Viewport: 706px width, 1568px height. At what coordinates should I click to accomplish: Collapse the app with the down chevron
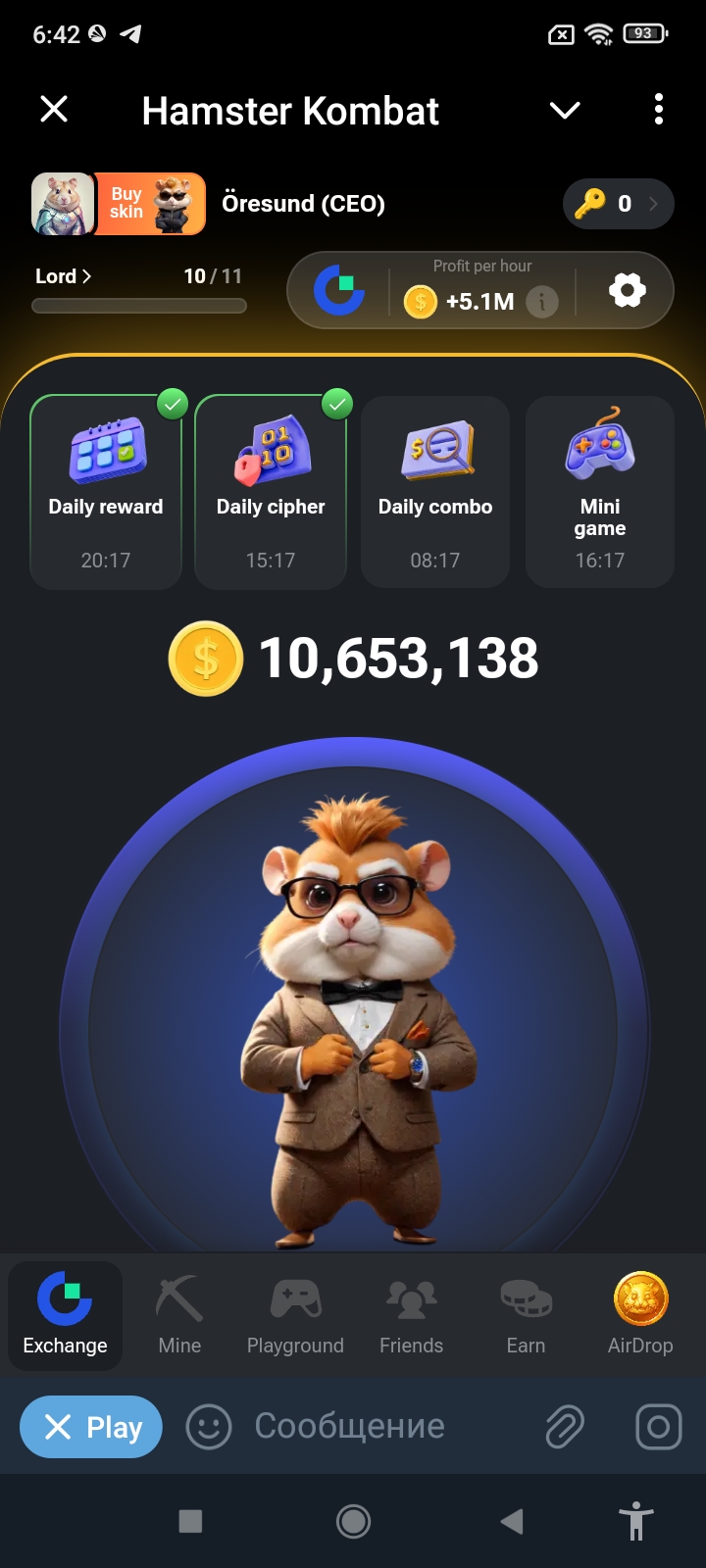[565, 110]
